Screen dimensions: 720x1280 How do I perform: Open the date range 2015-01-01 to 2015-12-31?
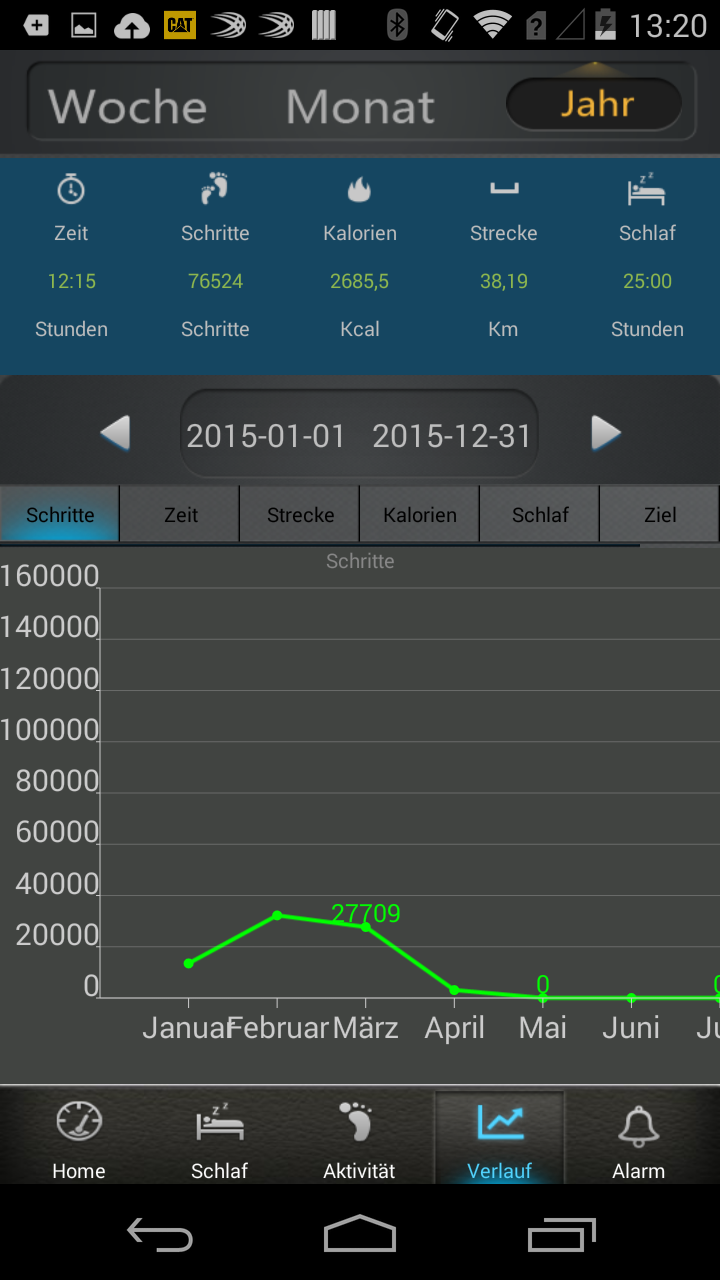point(359,435)
